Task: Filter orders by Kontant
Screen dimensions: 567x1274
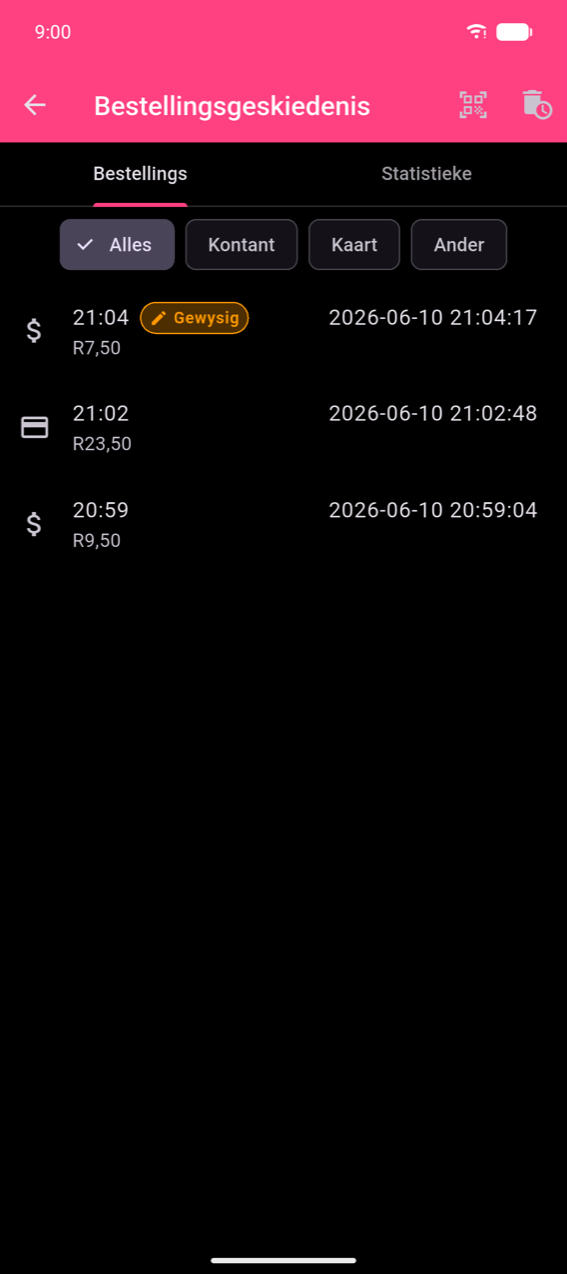Action: click(x=241, y=245)
